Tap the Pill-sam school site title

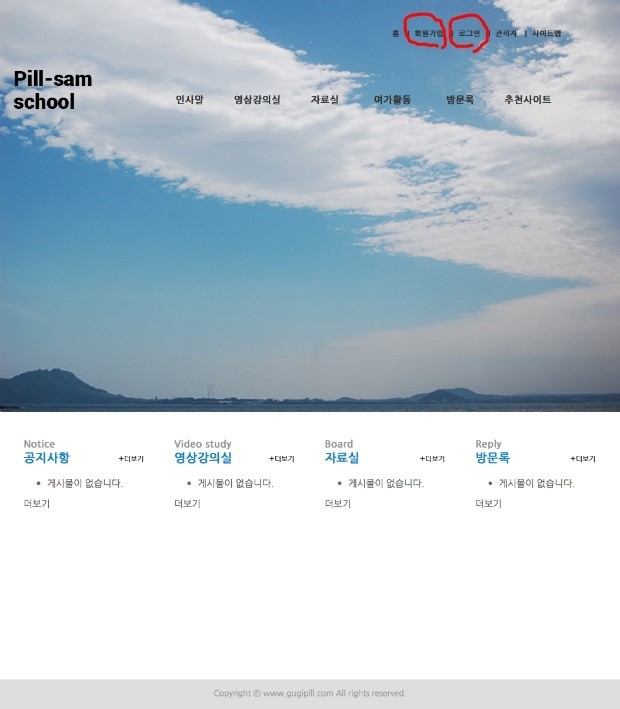point(53,90)
